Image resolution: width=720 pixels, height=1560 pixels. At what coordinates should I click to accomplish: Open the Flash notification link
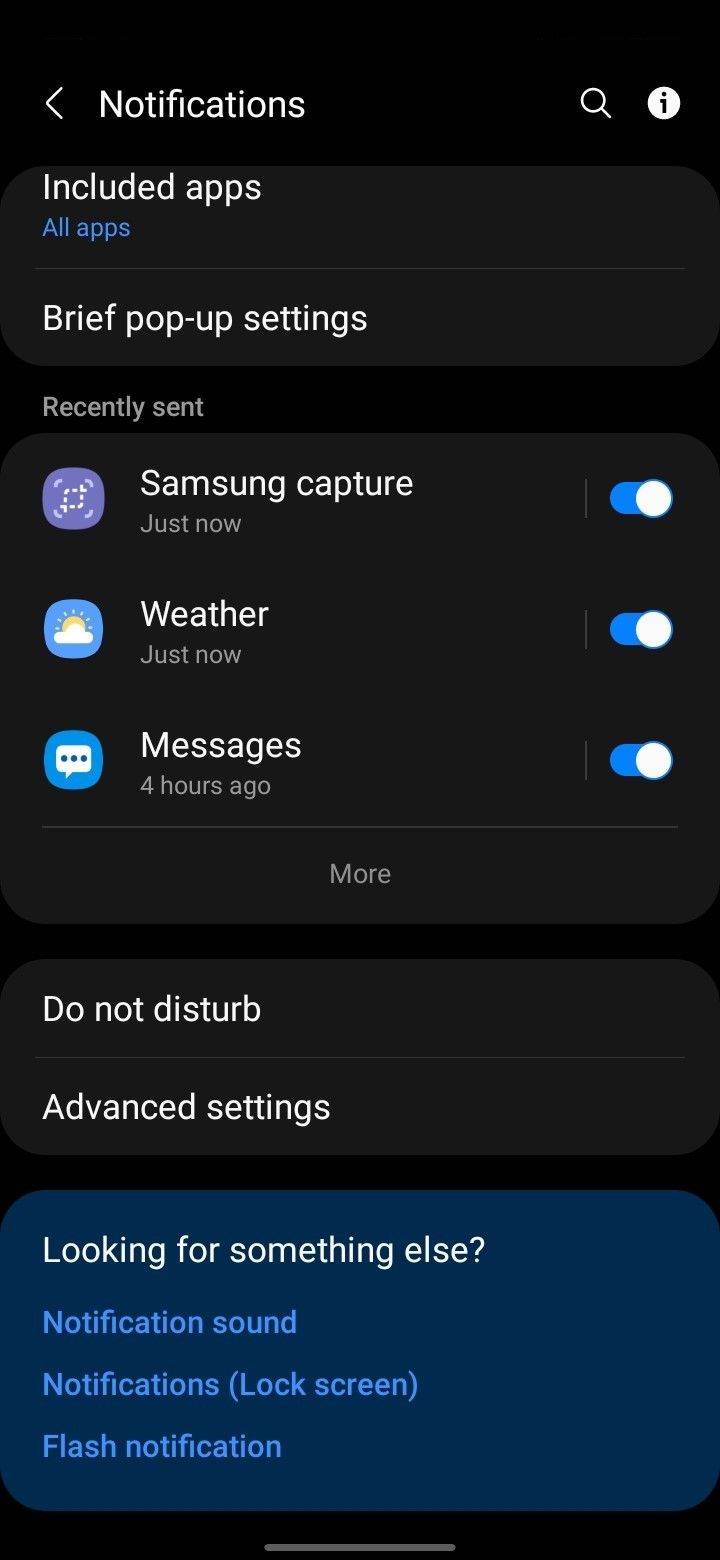pos(162,1446)
